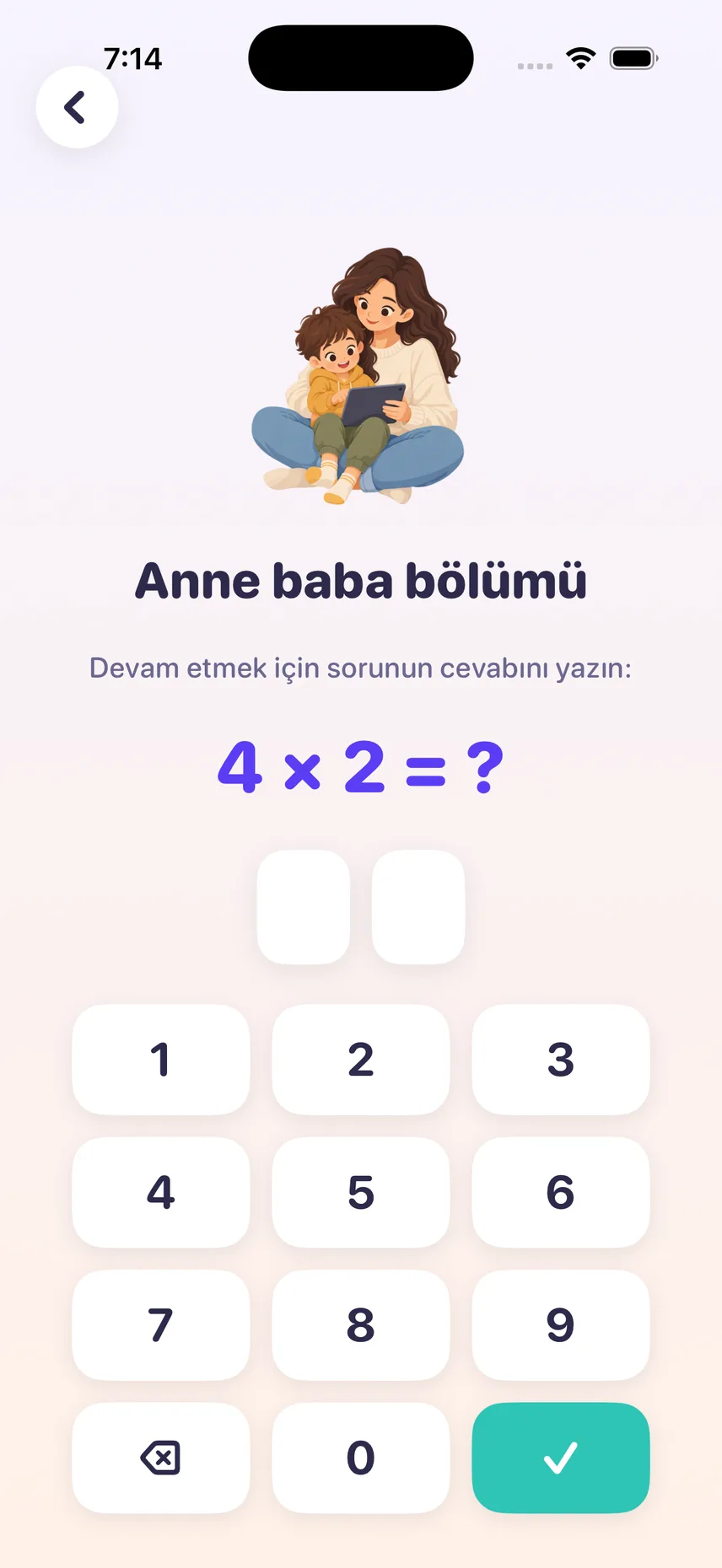Tap the number 3 key
Image resolution: width=722 pixels, height=1568 pixels.
[561, 1060]
